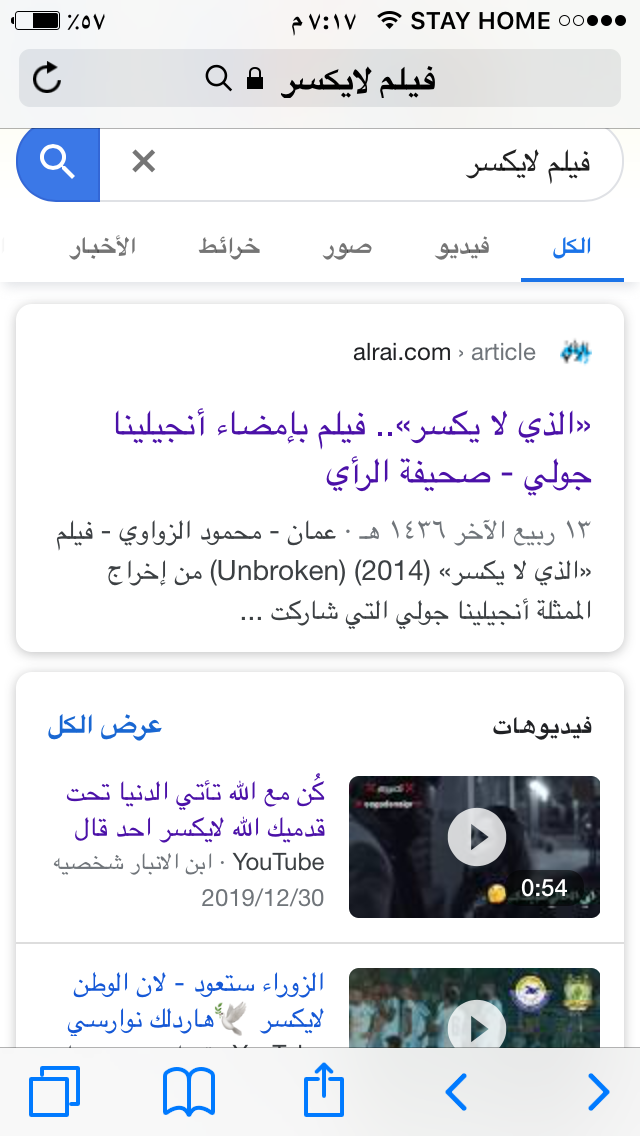640x1136 pixels.
Task: Go forward to the next page
Action: (598, 1092)
